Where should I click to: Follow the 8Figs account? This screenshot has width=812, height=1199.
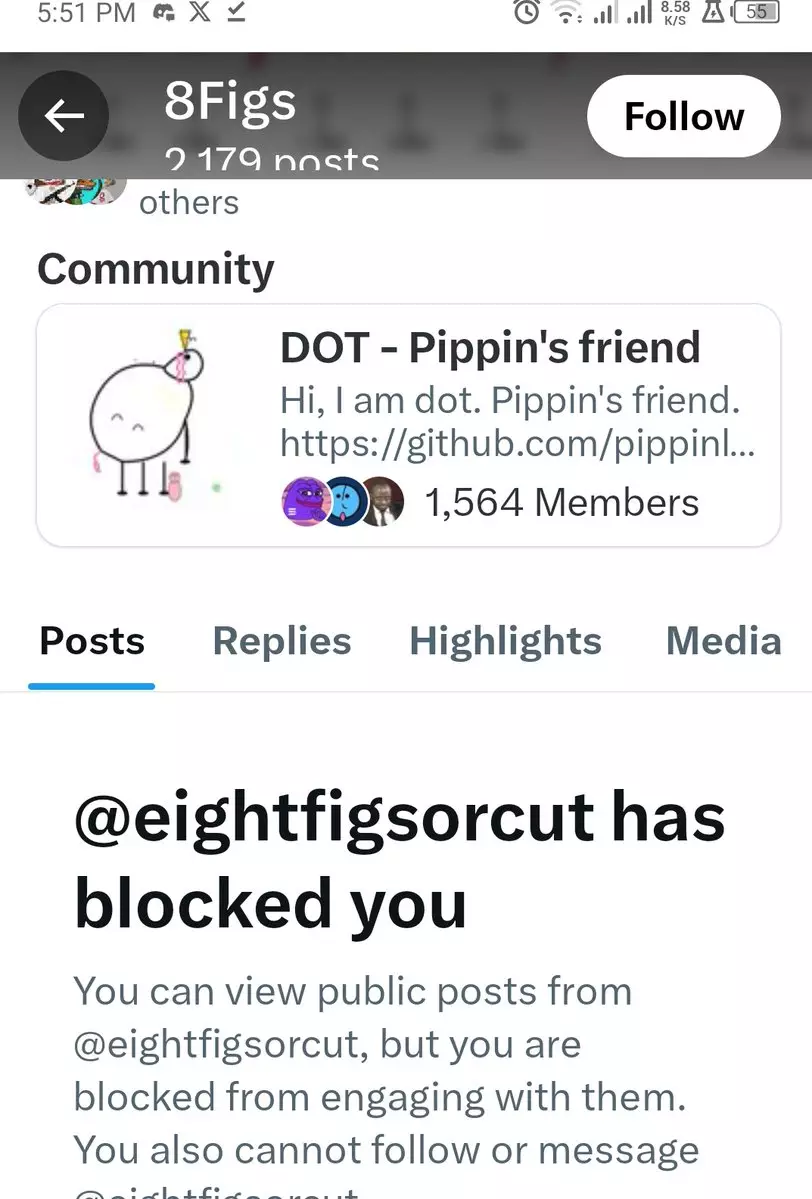click(683, 117)
